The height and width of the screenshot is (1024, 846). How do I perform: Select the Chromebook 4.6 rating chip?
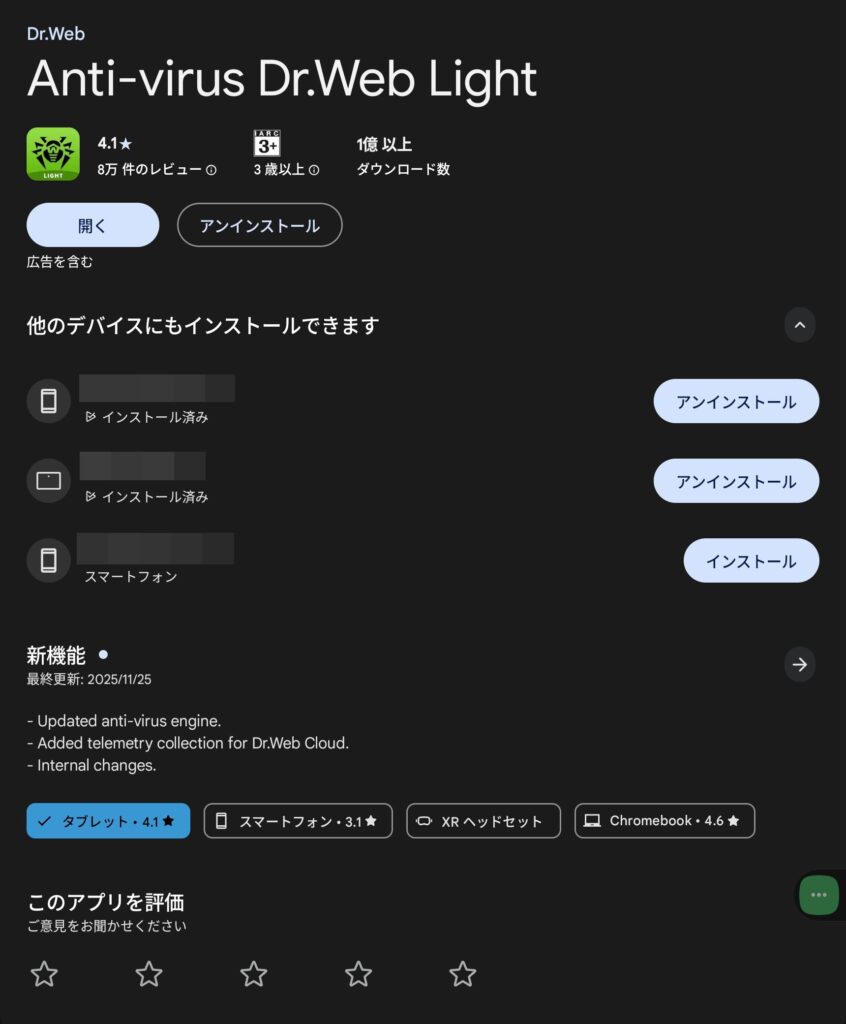[x=664, y=821]
